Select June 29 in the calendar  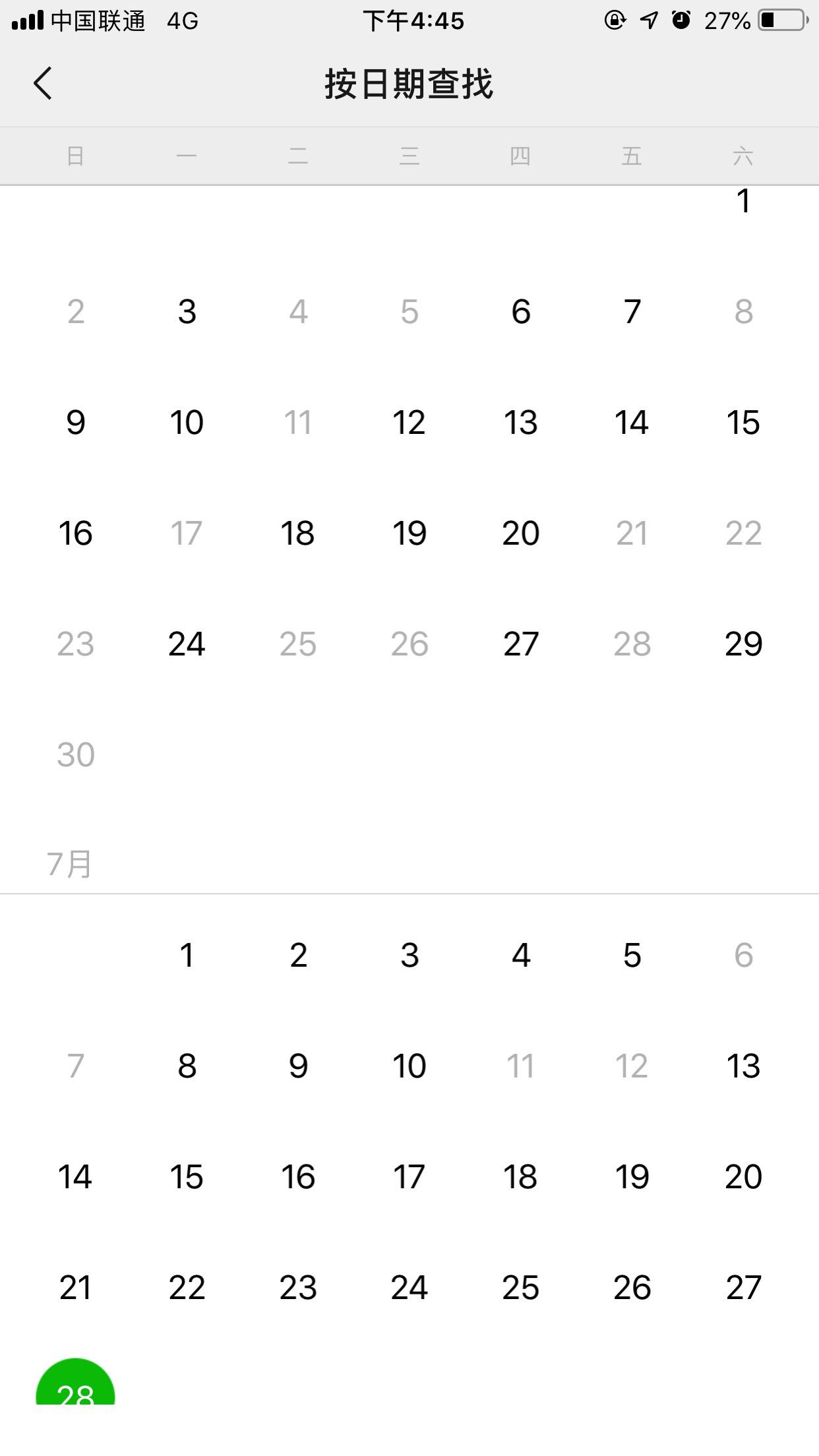pyautogui.click(x=743, y=644)
